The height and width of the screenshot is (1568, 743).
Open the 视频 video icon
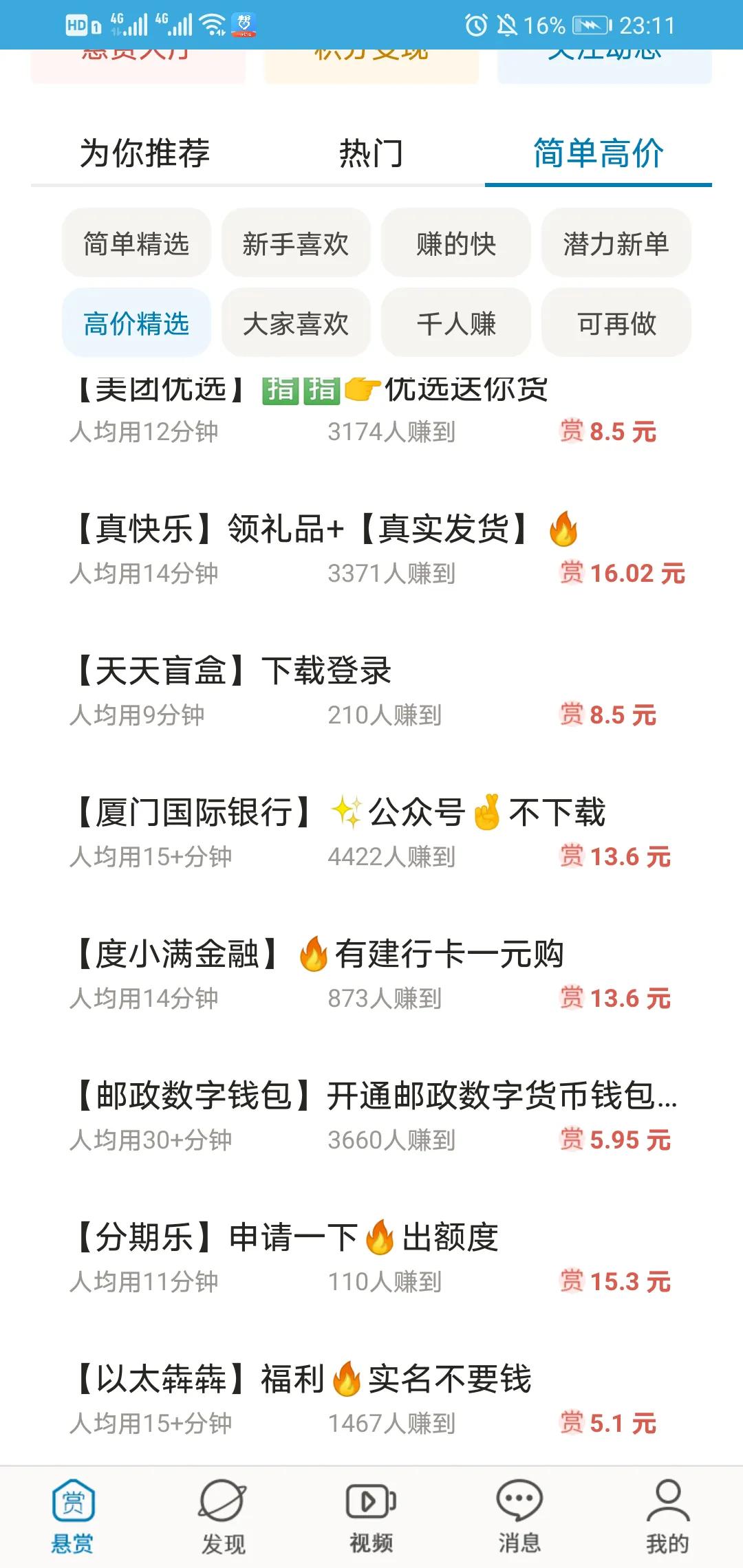(371, 1498)
